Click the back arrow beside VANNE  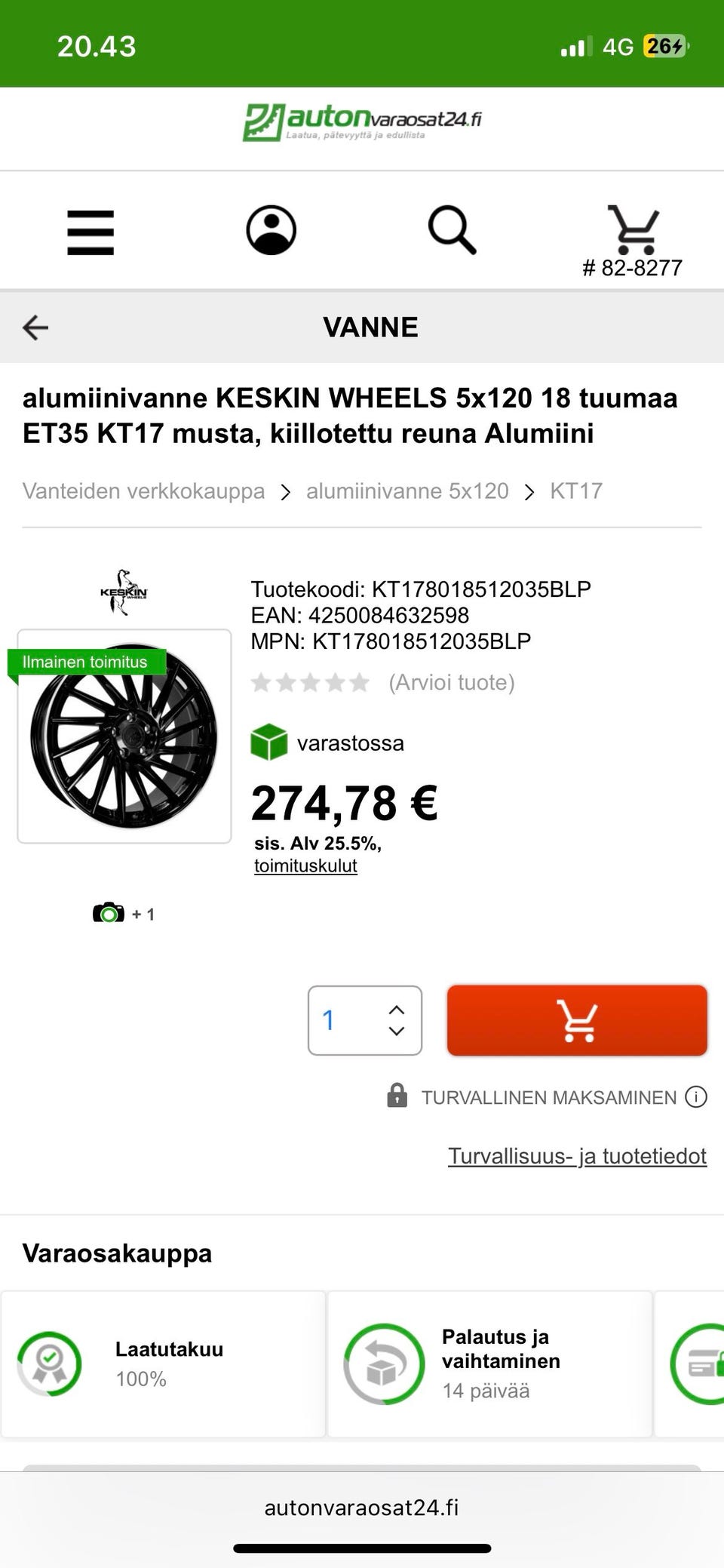34,327
